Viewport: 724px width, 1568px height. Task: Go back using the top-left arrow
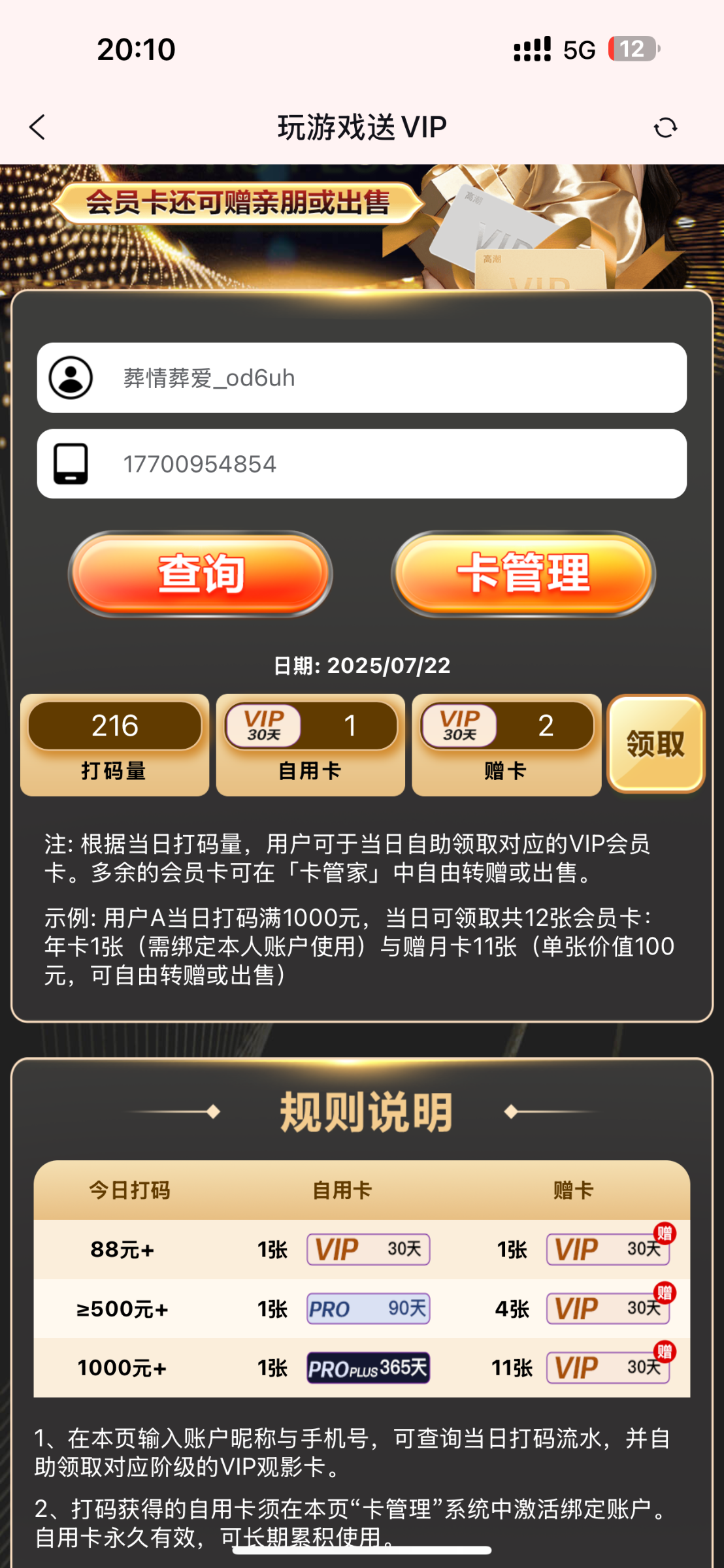click(37, 127)
